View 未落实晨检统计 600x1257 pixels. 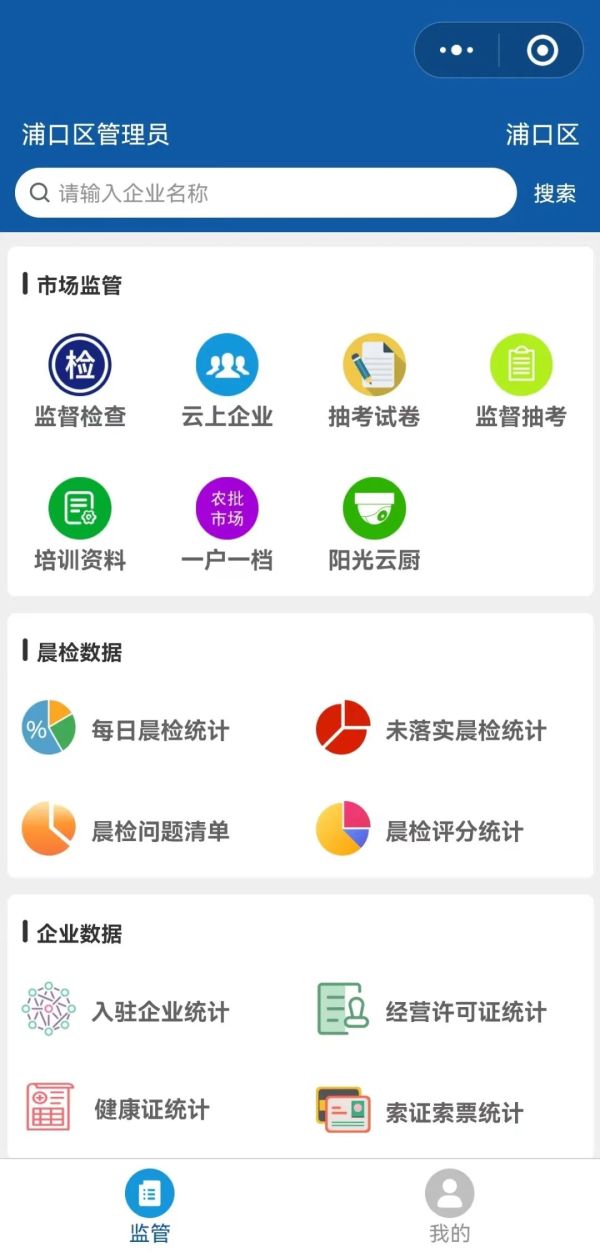tap(432, 729)
